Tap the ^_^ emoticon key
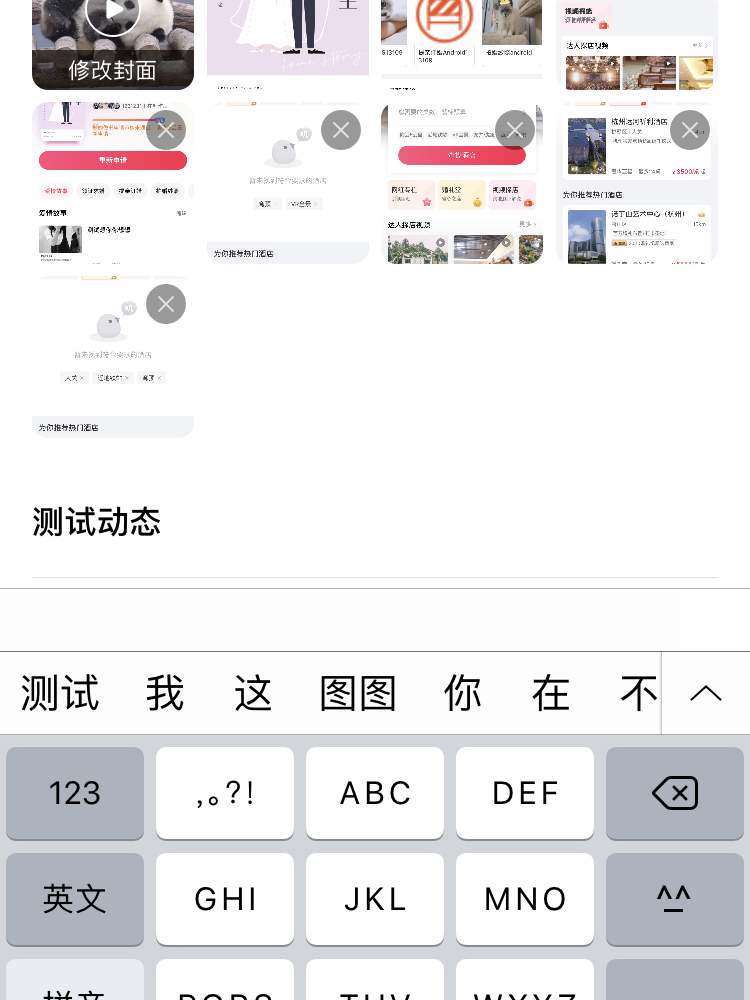The width and height of the screenshot is (750, 1000). click(x=675, y=898)
